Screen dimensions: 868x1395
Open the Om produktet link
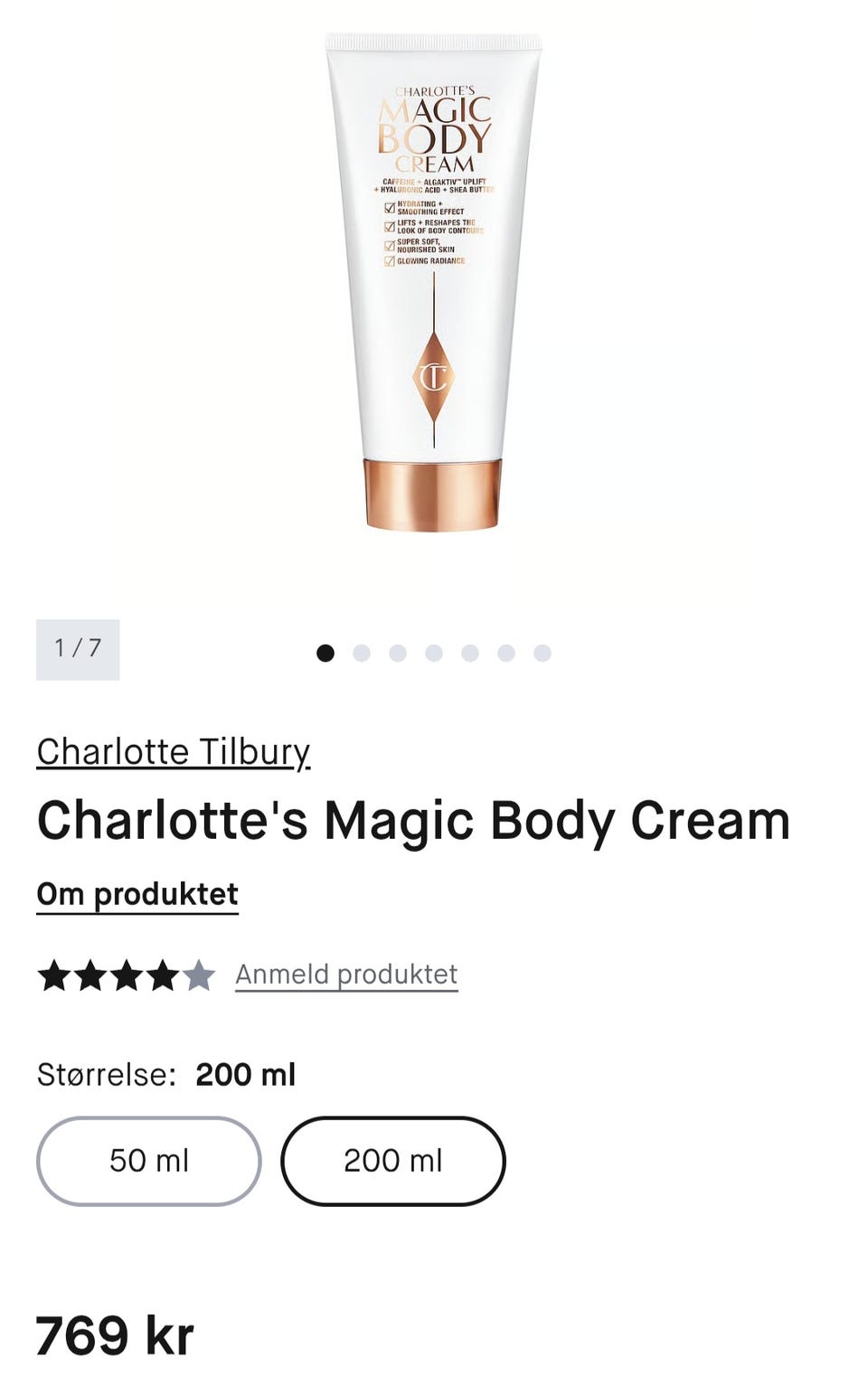click(137, 894)
